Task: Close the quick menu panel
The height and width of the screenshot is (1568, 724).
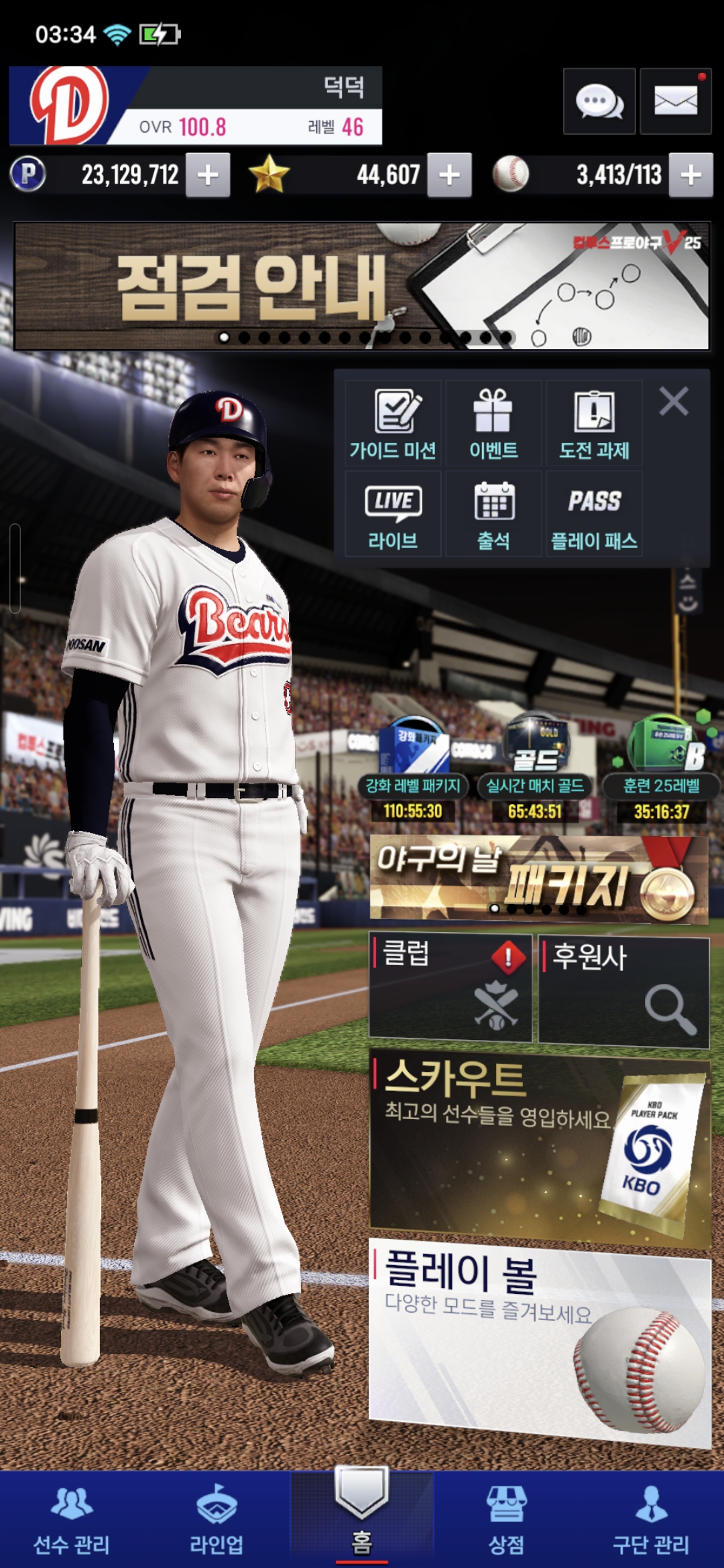Action: point(674,402)
